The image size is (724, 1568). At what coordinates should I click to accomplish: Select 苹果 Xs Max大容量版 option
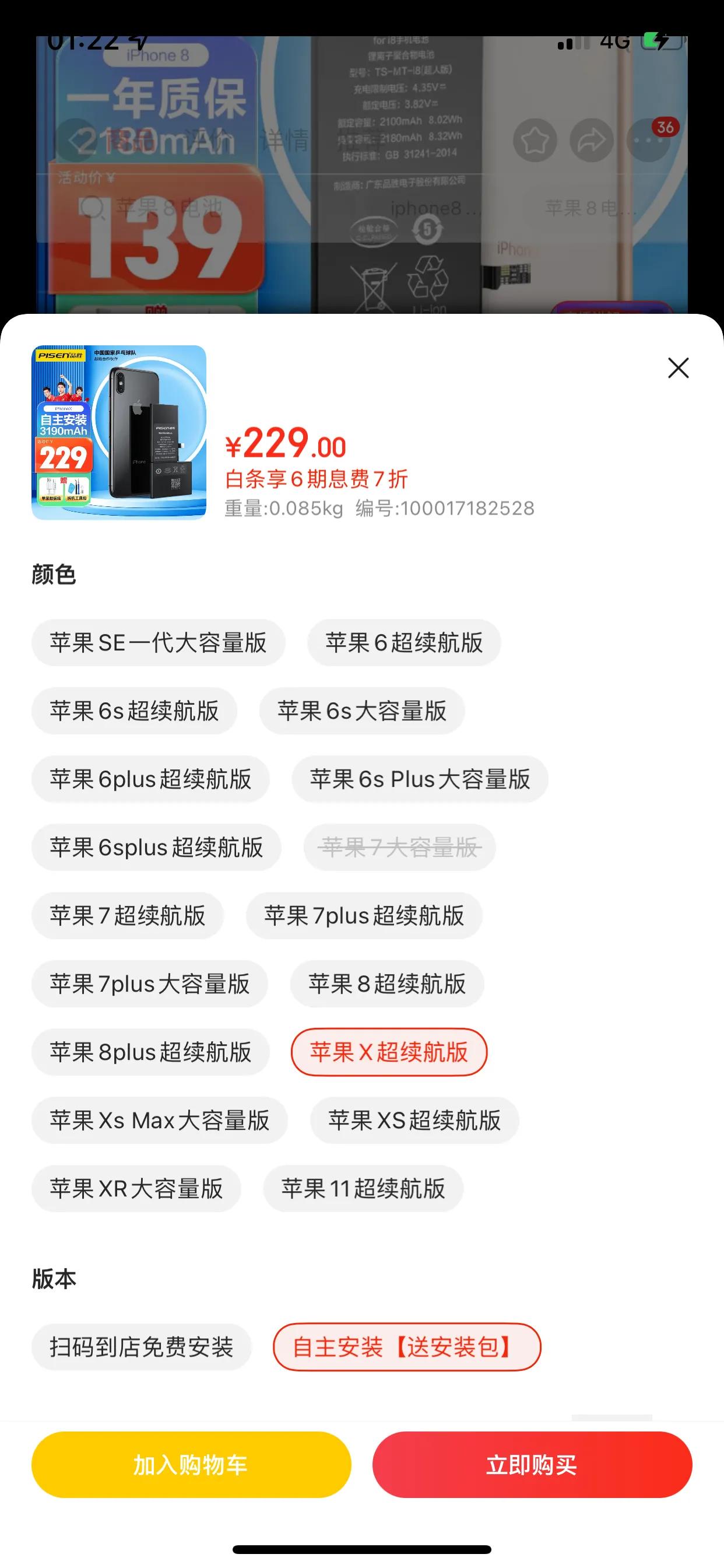click(159, 1120)
